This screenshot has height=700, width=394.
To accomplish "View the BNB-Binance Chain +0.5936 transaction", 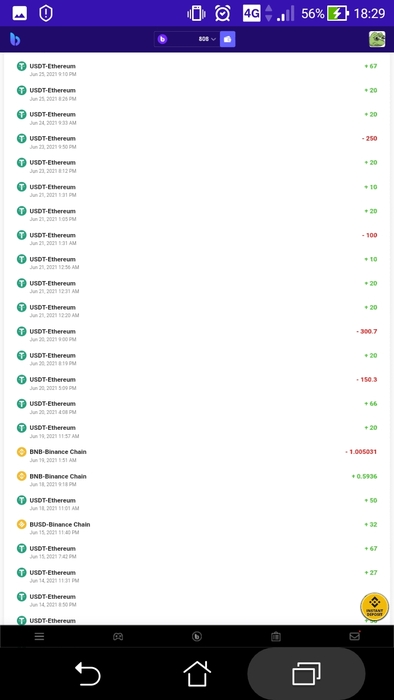I will pos(197,480).
